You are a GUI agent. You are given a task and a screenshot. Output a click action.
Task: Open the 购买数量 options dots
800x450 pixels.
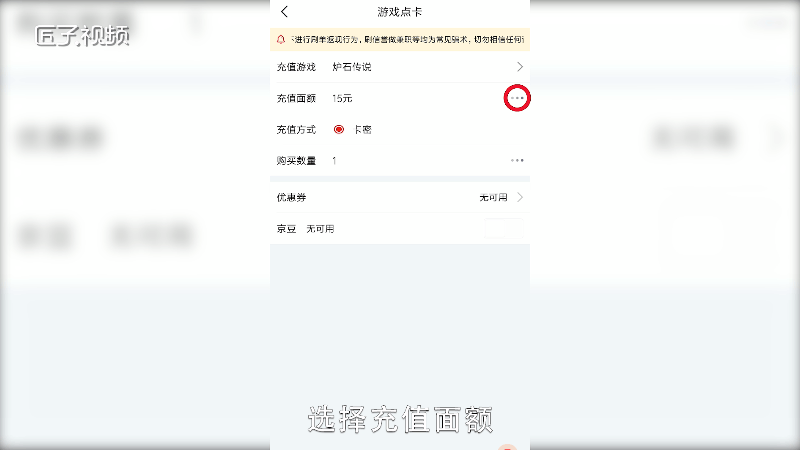[x=517, y=160]
